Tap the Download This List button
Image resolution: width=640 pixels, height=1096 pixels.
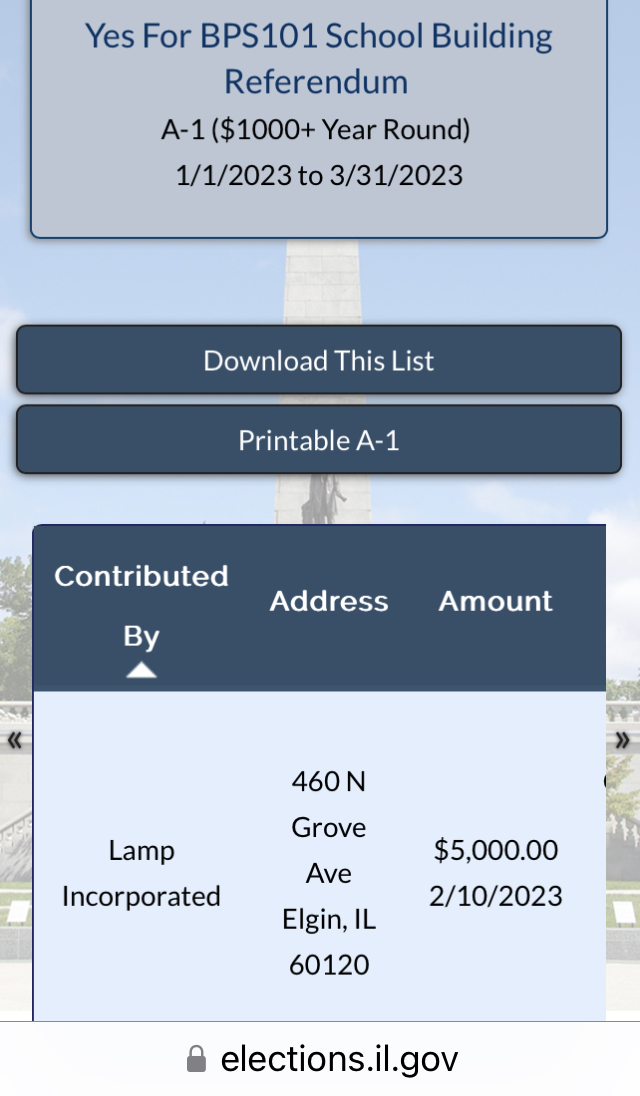[318, 360]
